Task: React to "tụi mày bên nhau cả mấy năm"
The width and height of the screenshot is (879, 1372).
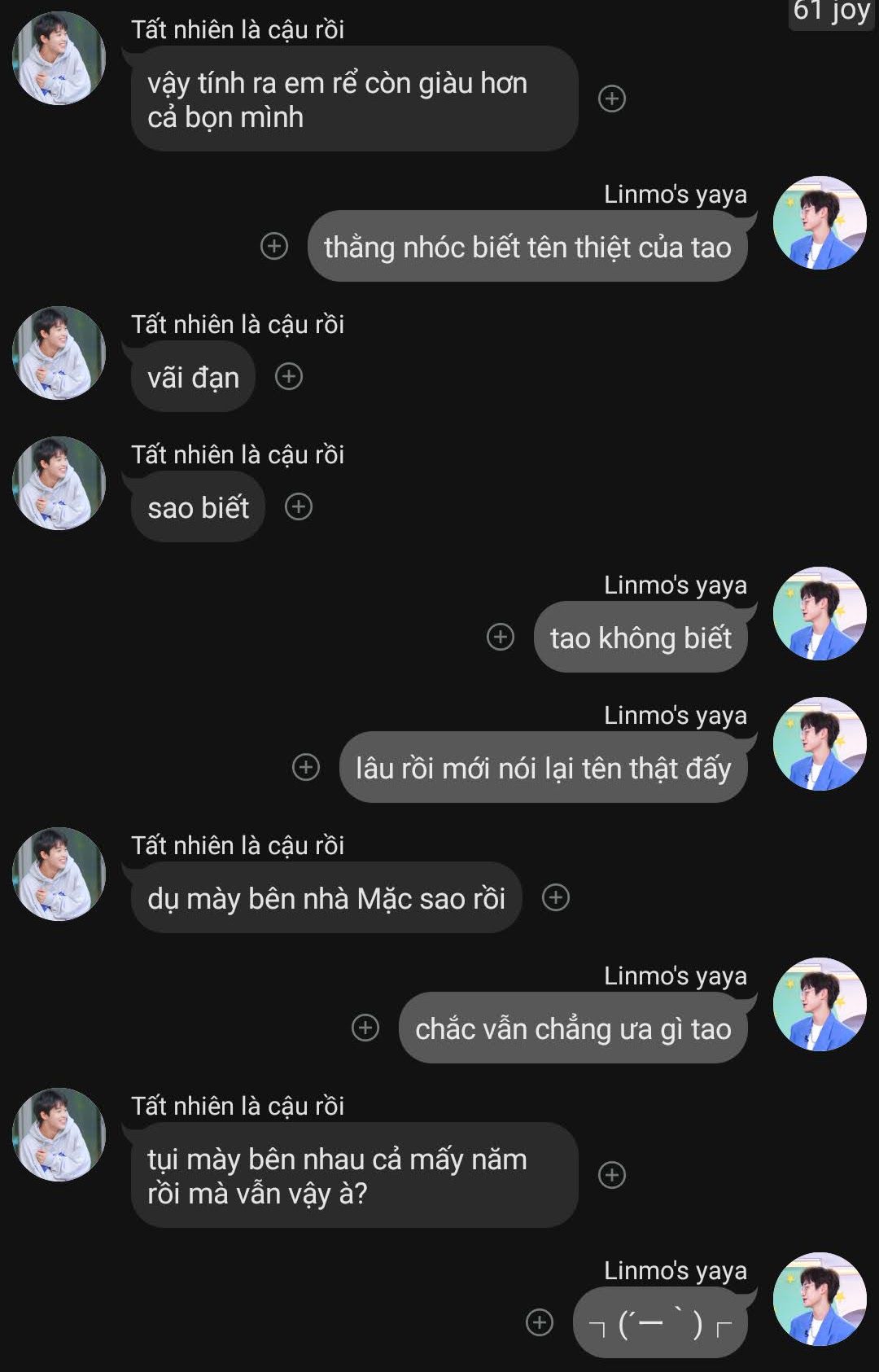Action: 612,1175
